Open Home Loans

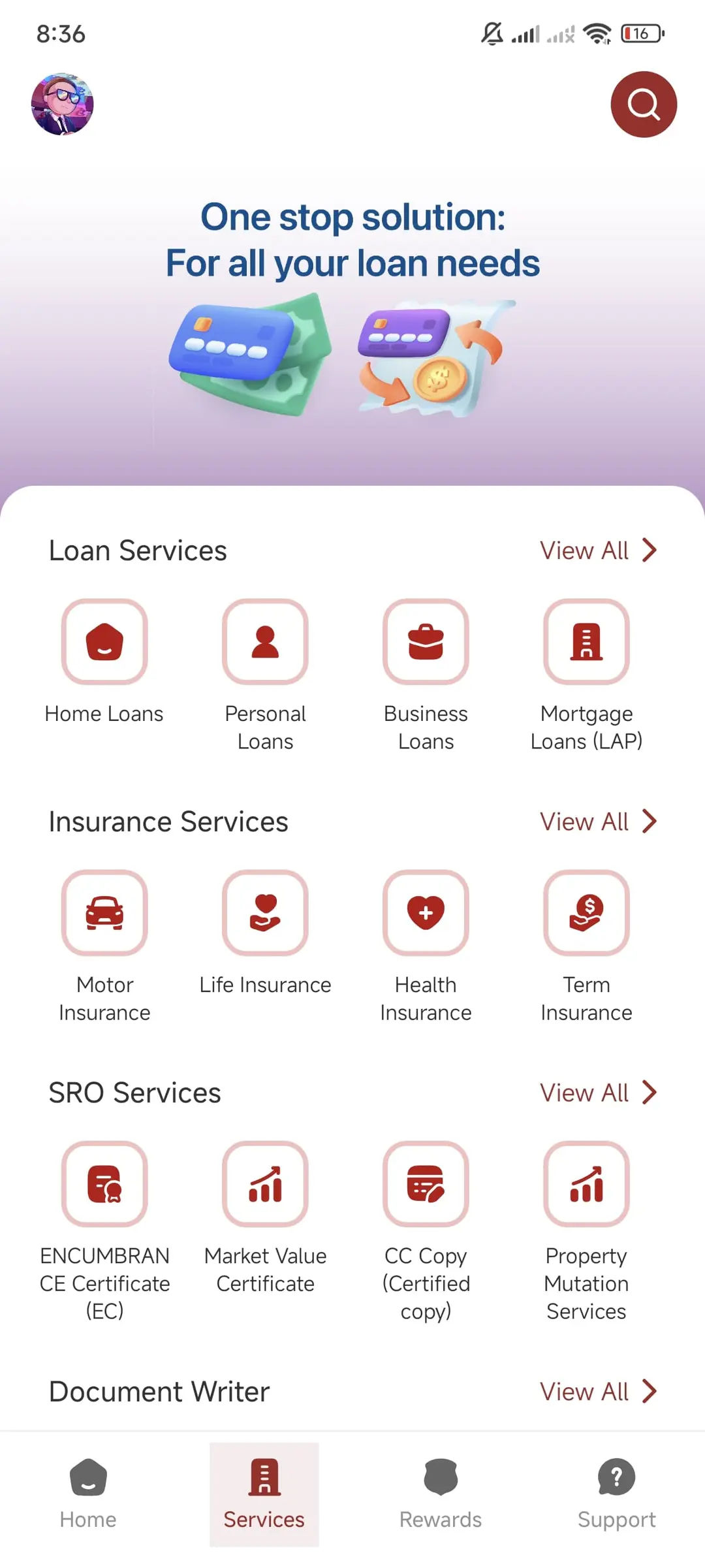pyautogui.click(x=104, y=642)
